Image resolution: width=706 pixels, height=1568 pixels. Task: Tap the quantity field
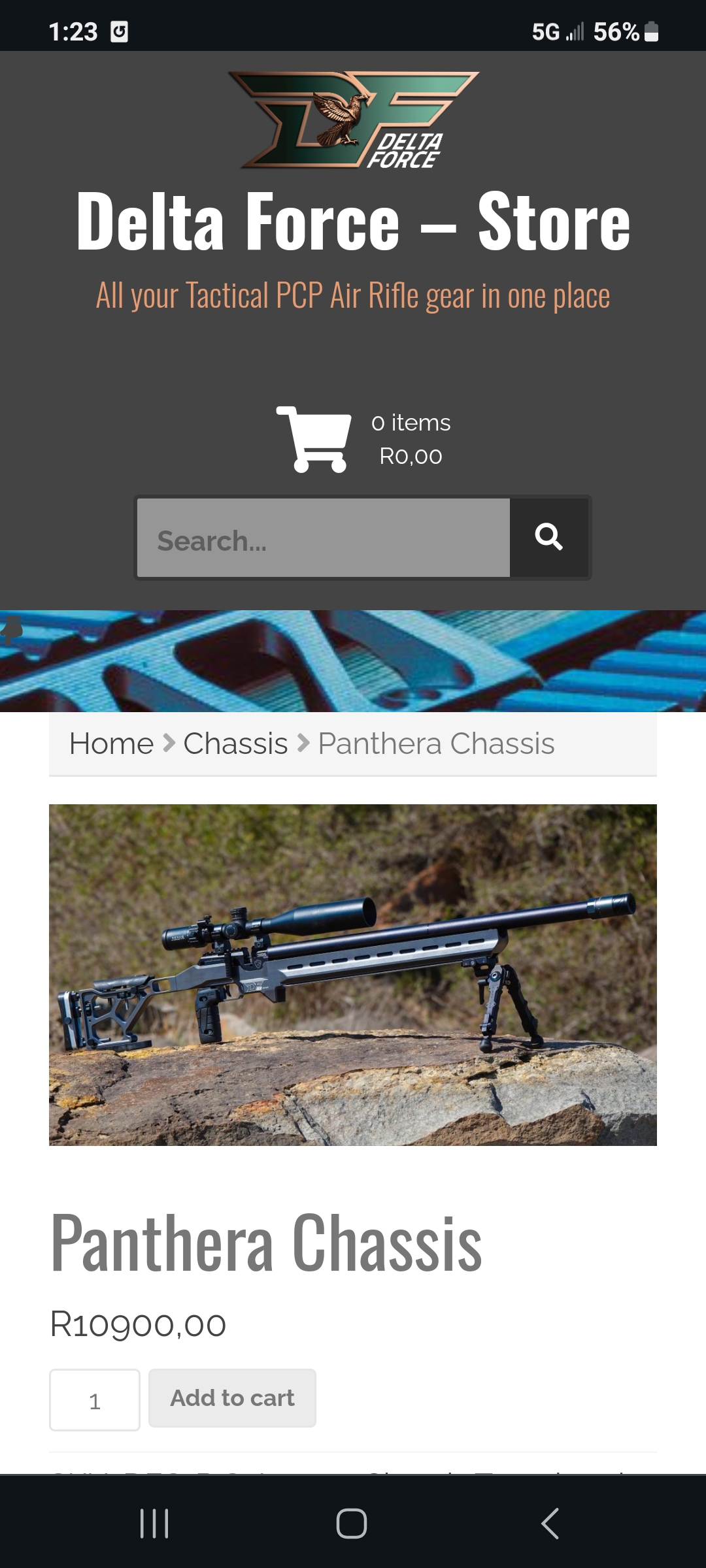click(95, 1400)
